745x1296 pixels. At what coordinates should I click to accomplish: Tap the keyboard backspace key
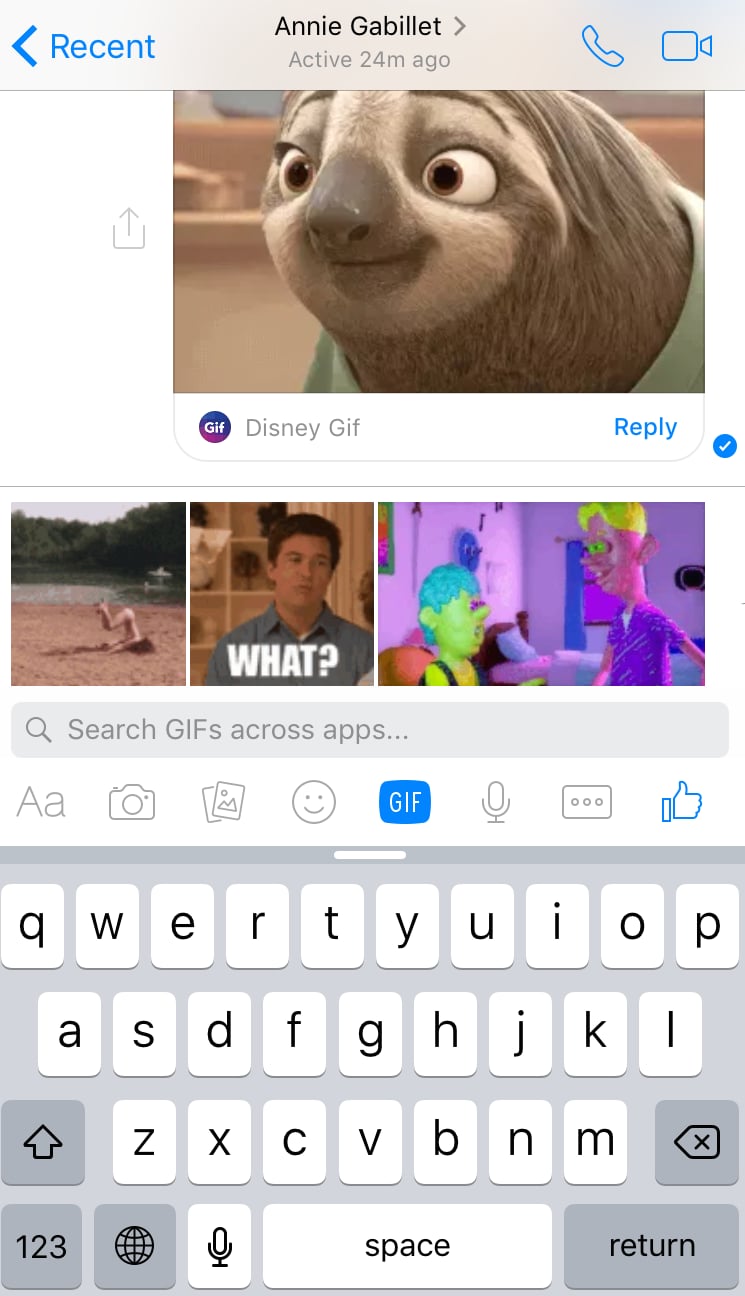[696, 1142]
